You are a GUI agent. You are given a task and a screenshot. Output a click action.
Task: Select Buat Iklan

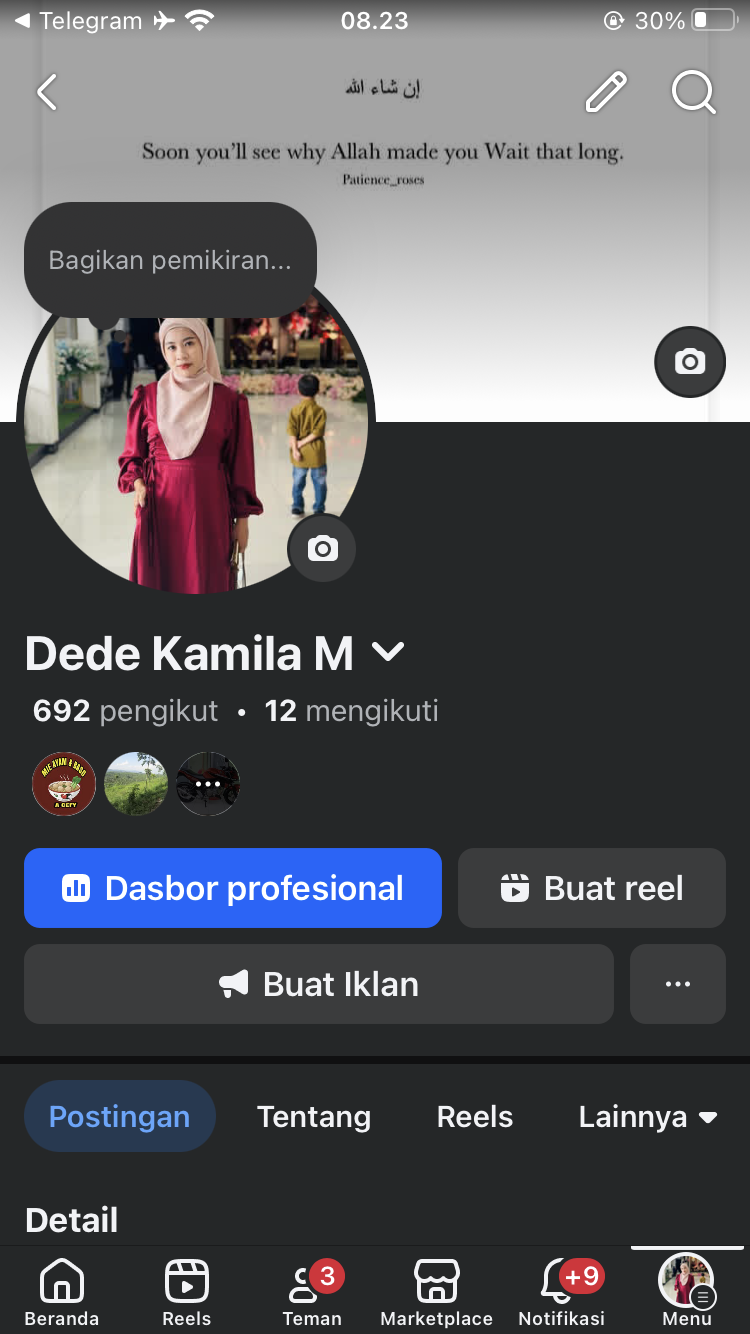(x=319, y=984)
